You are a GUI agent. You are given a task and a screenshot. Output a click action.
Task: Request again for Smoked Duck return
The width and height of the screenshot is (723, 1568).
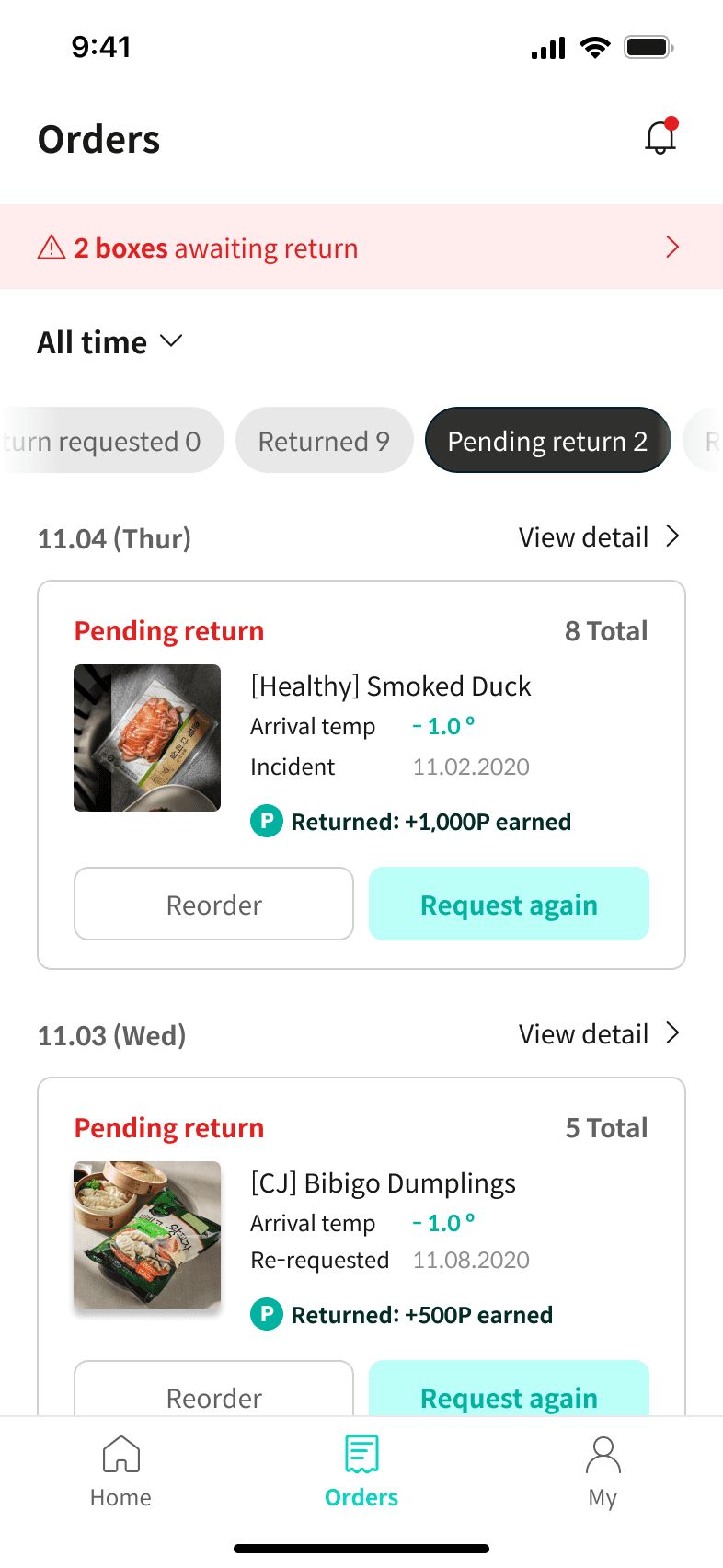pyautogui.click(x=509, y=905)
